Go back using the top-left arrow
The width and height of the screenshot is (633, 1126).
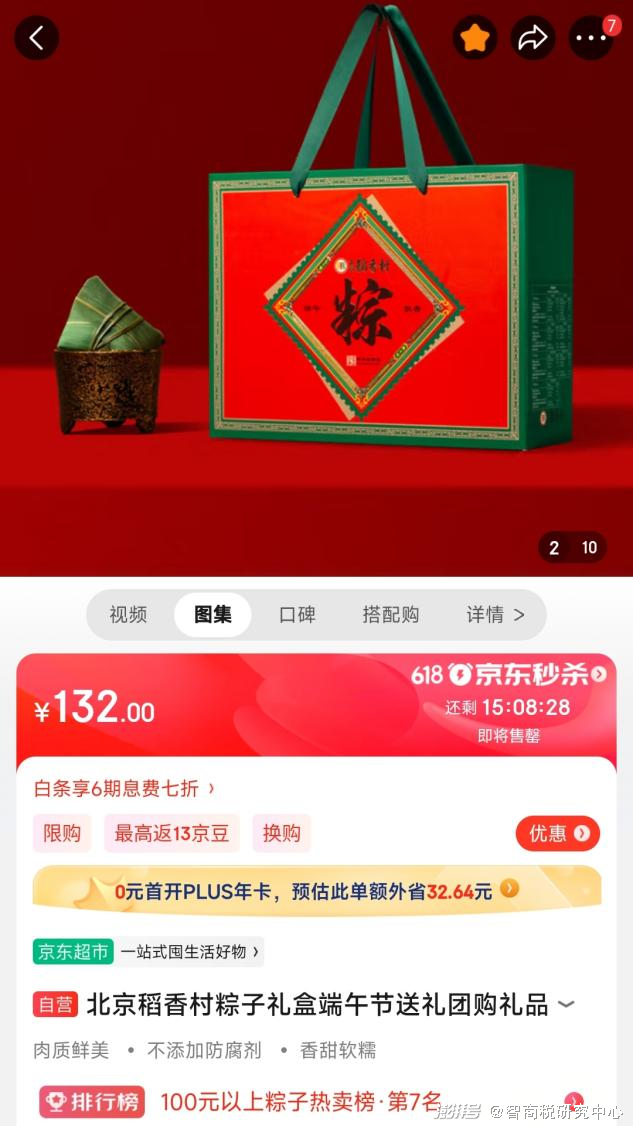click(x=37, y=37)
